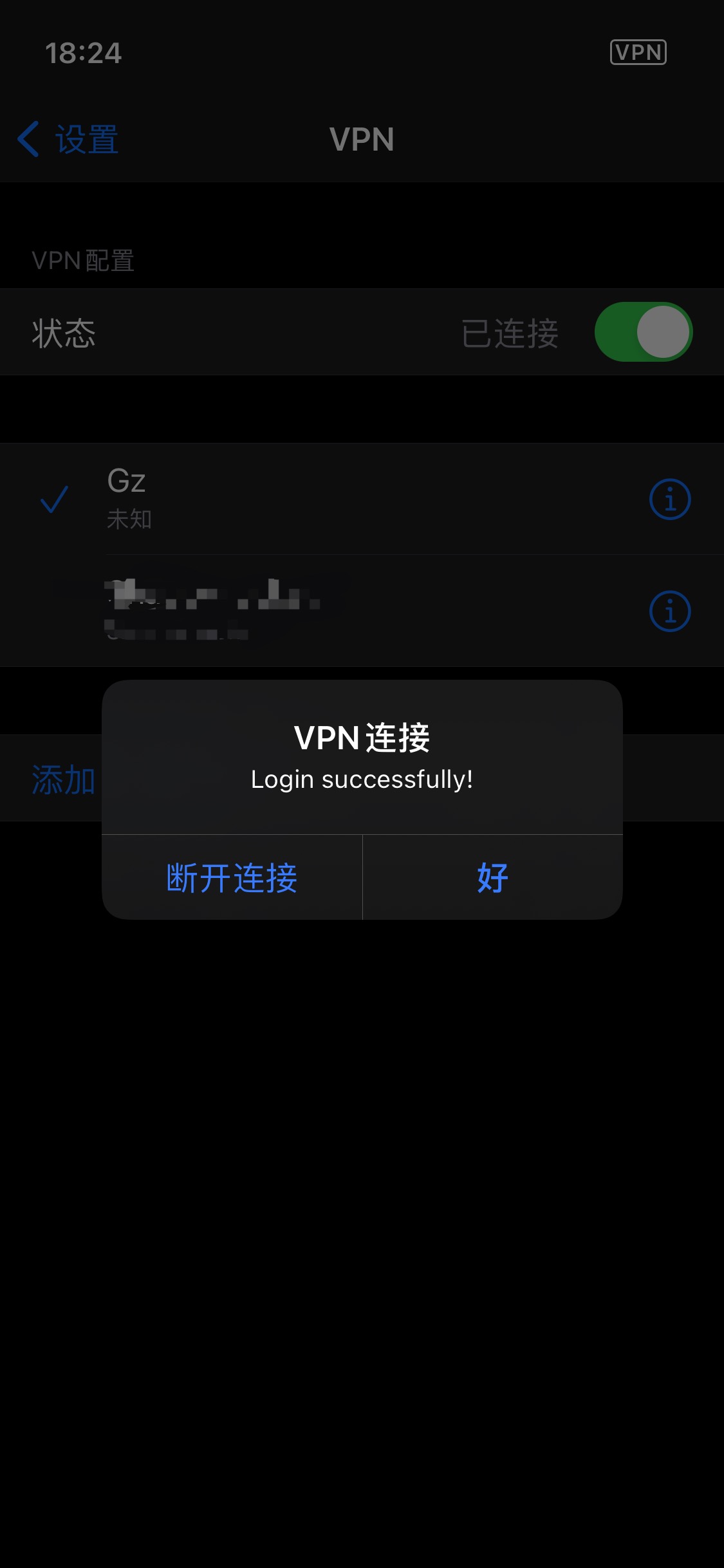Open info for the Gz configuration

pyautogui.click(x=669, y=499)
